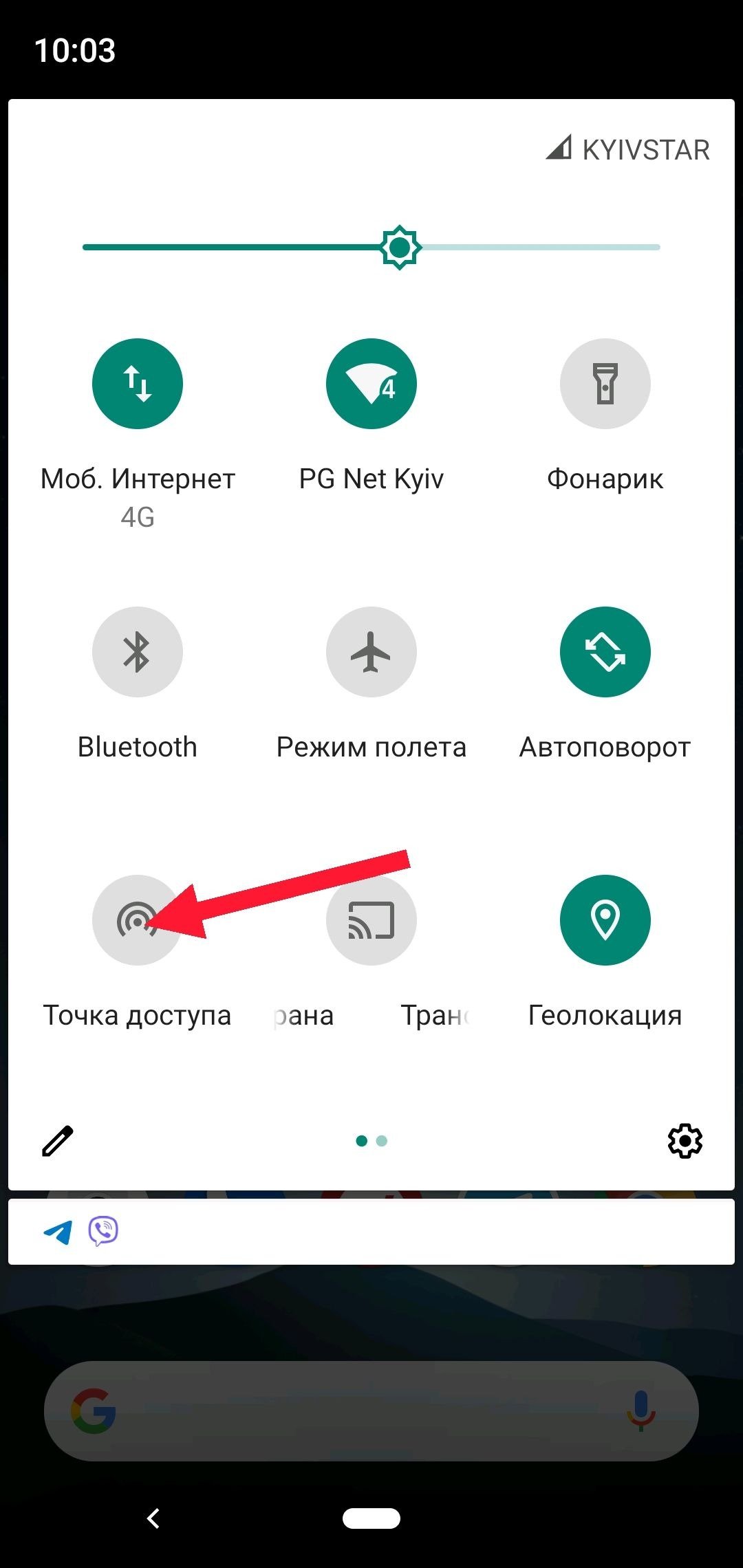Tap the home pill button
743x1568 pixels.
point(371,1518)
